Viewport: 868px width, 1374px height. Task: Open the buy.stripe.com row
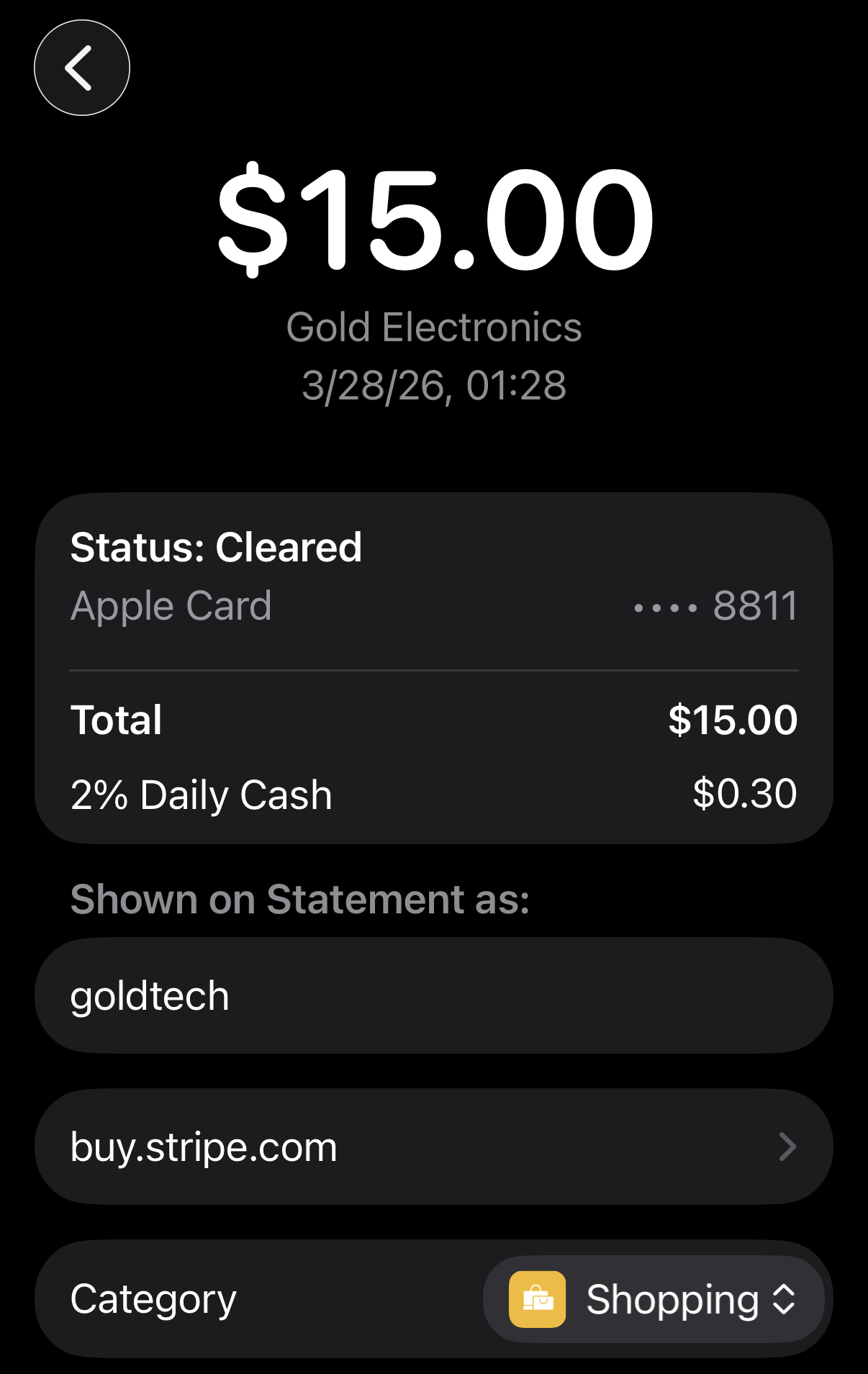pos(433,1147)
